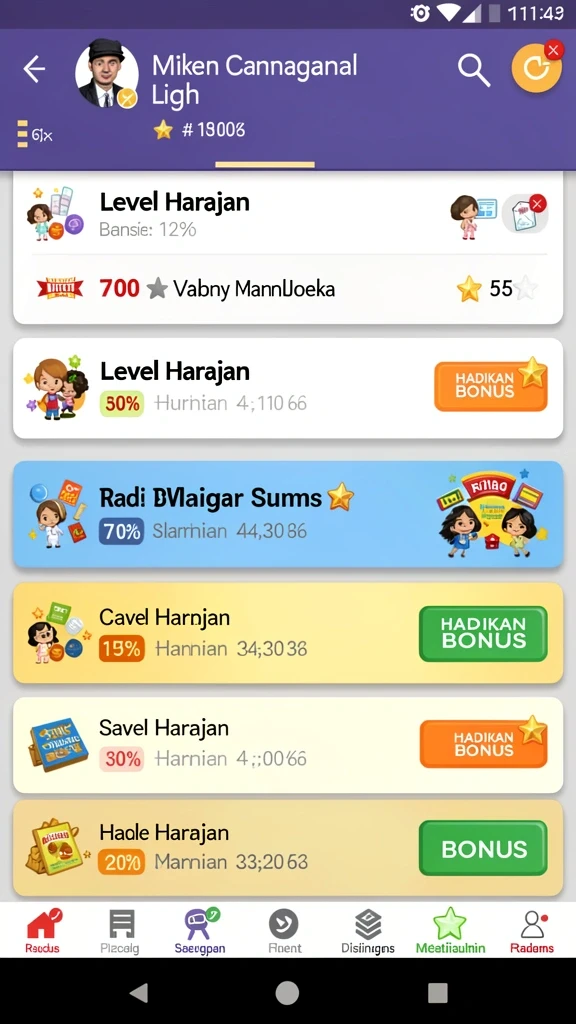Open Miken Cannaganal's profile avatar
This screenshot has height=1024, width=576.
tap(106, 74)
